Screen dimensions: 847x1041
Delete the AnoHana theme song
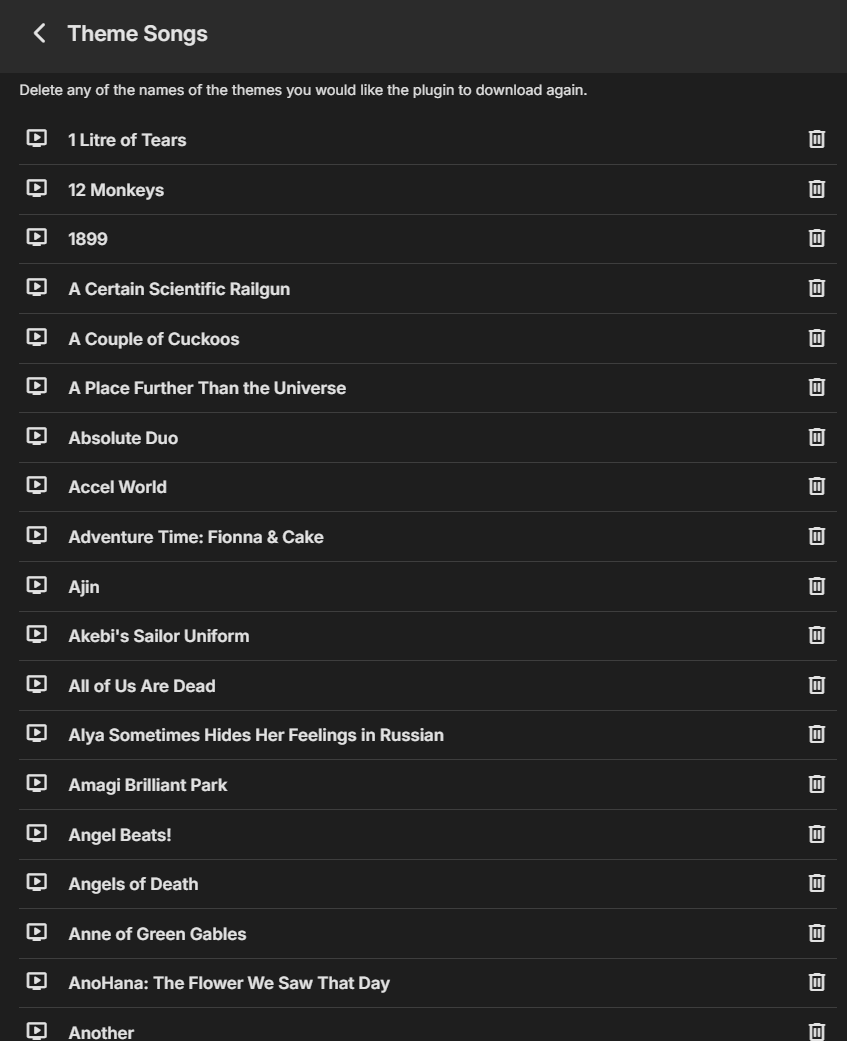816,982
